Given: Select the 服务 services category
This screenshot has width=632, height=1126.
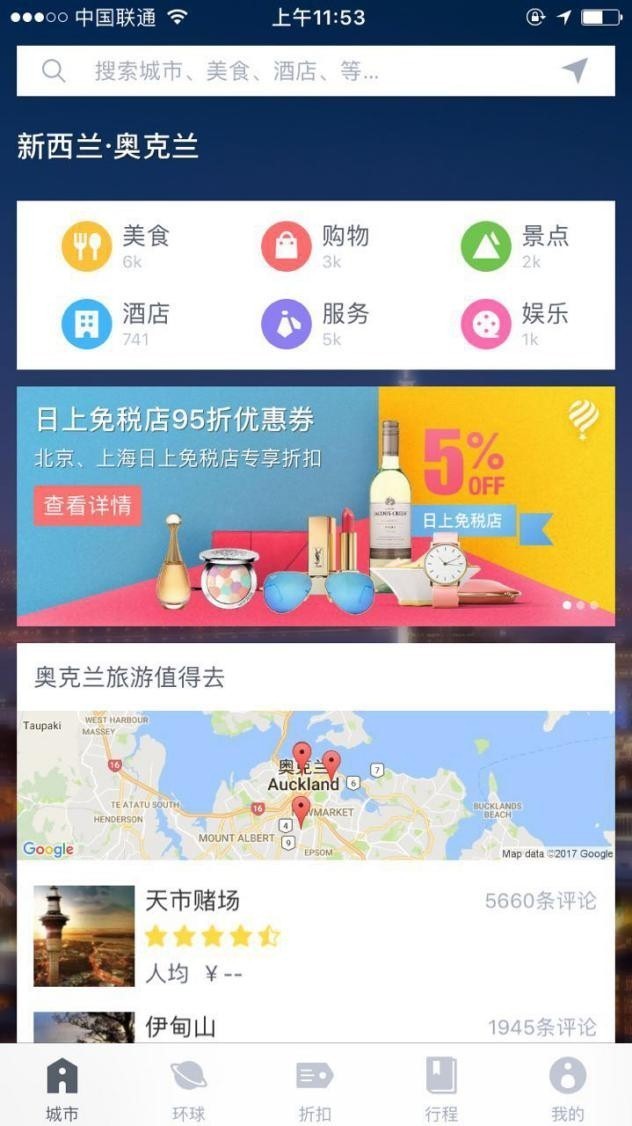Looking at the screenshot, I should pyautogui.click(x=316, y=324).
